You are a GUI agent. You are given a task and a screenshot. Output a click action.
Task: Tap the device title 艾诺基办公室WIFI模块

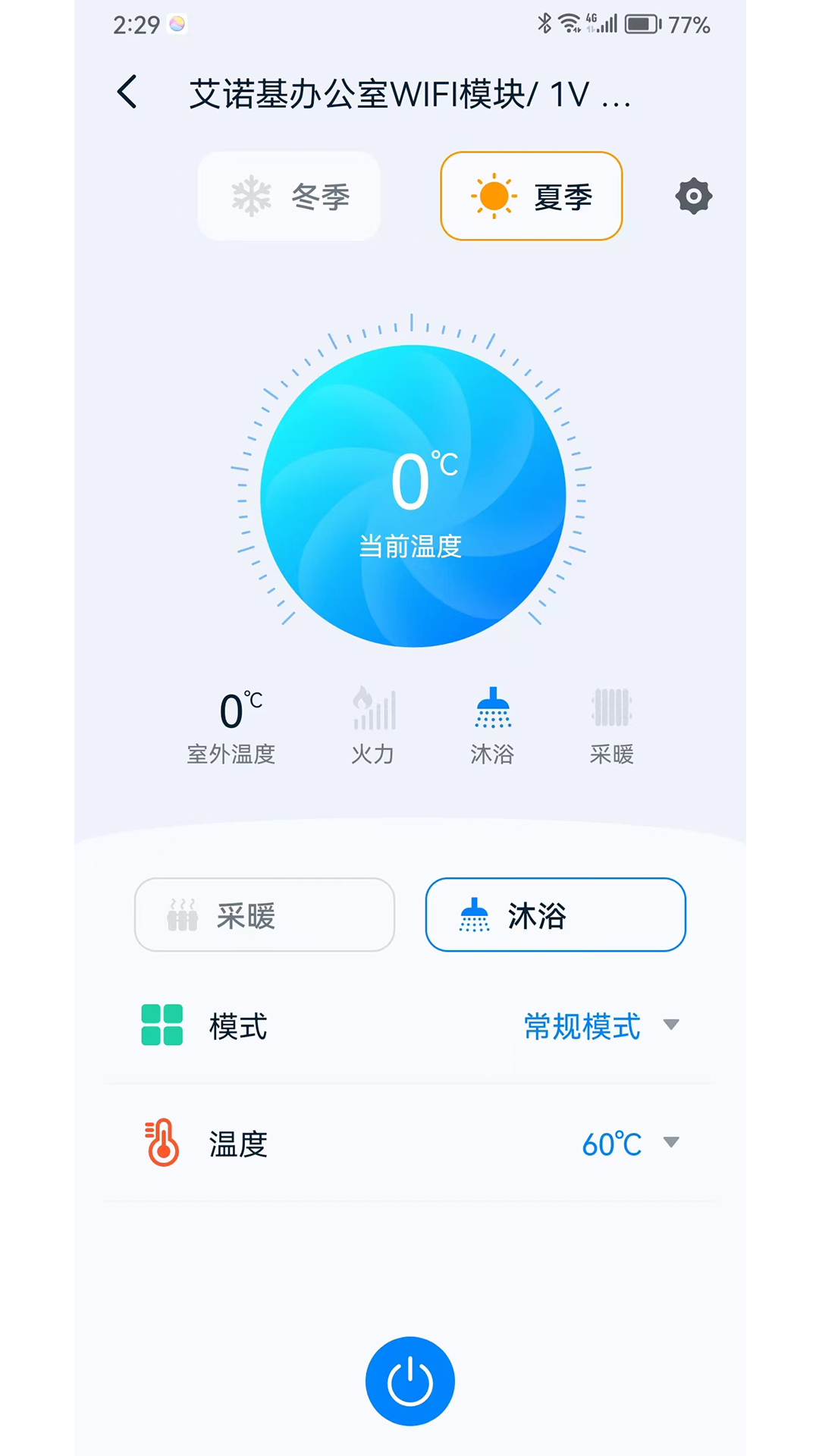tap(409, 95)
